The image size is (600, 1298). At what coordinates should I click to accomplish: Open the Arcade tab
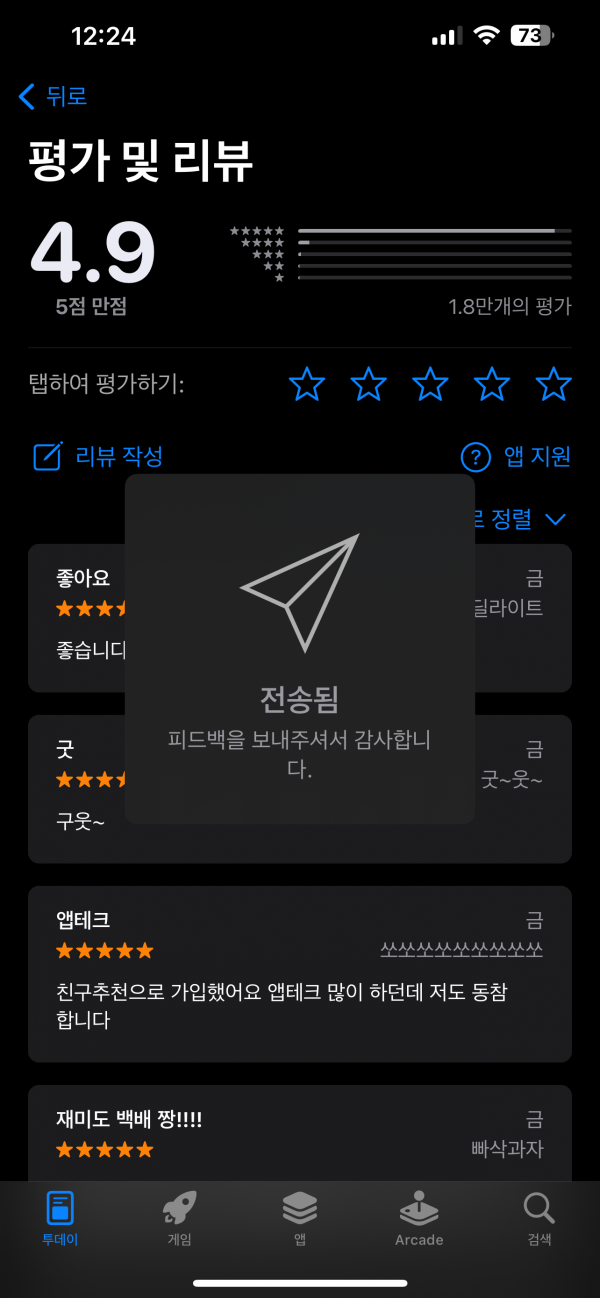pyautogui.click(x=419, y=1219)
